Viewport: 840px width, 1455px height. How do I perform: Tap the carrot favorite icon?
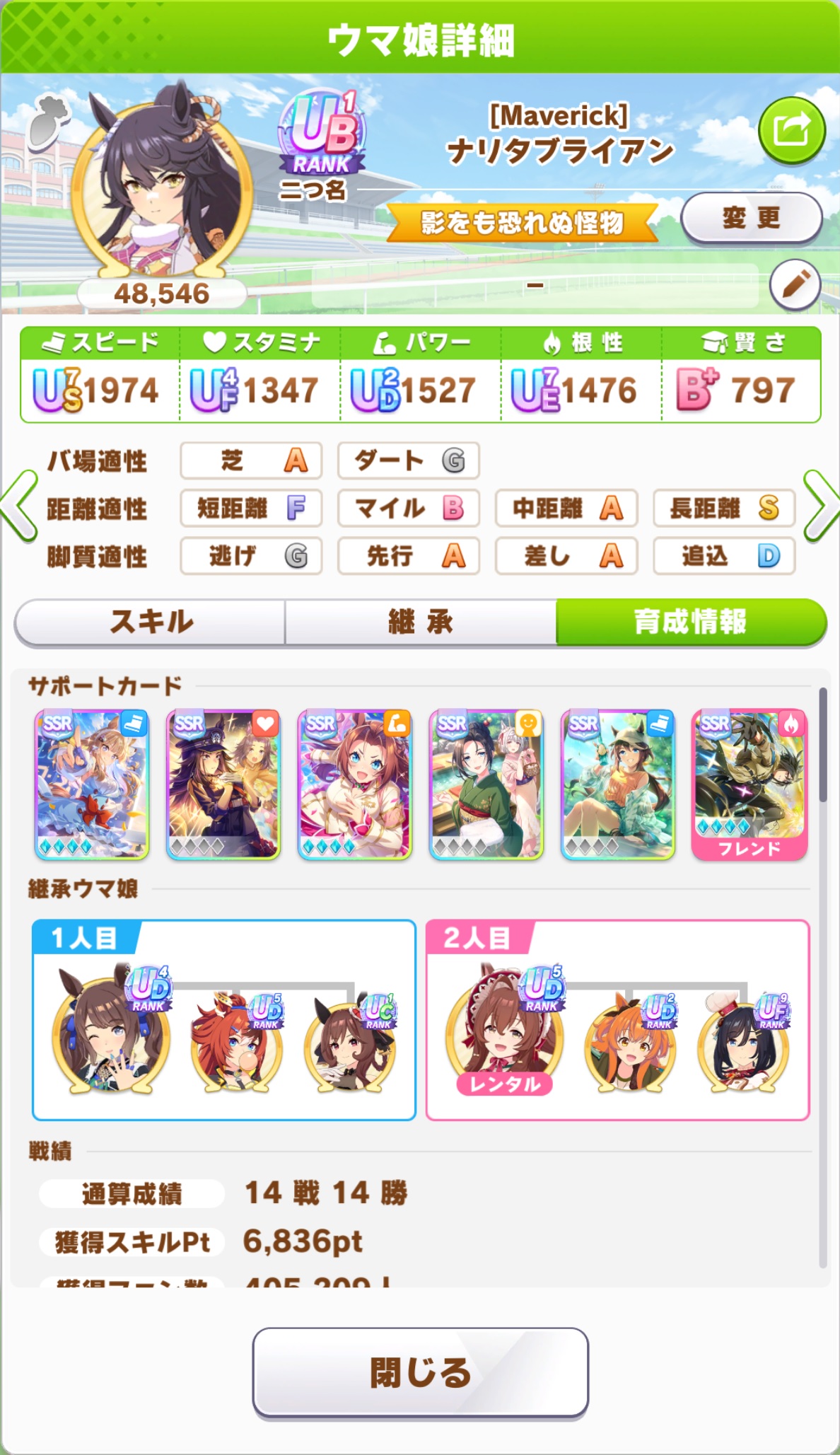tap(48, 122)
